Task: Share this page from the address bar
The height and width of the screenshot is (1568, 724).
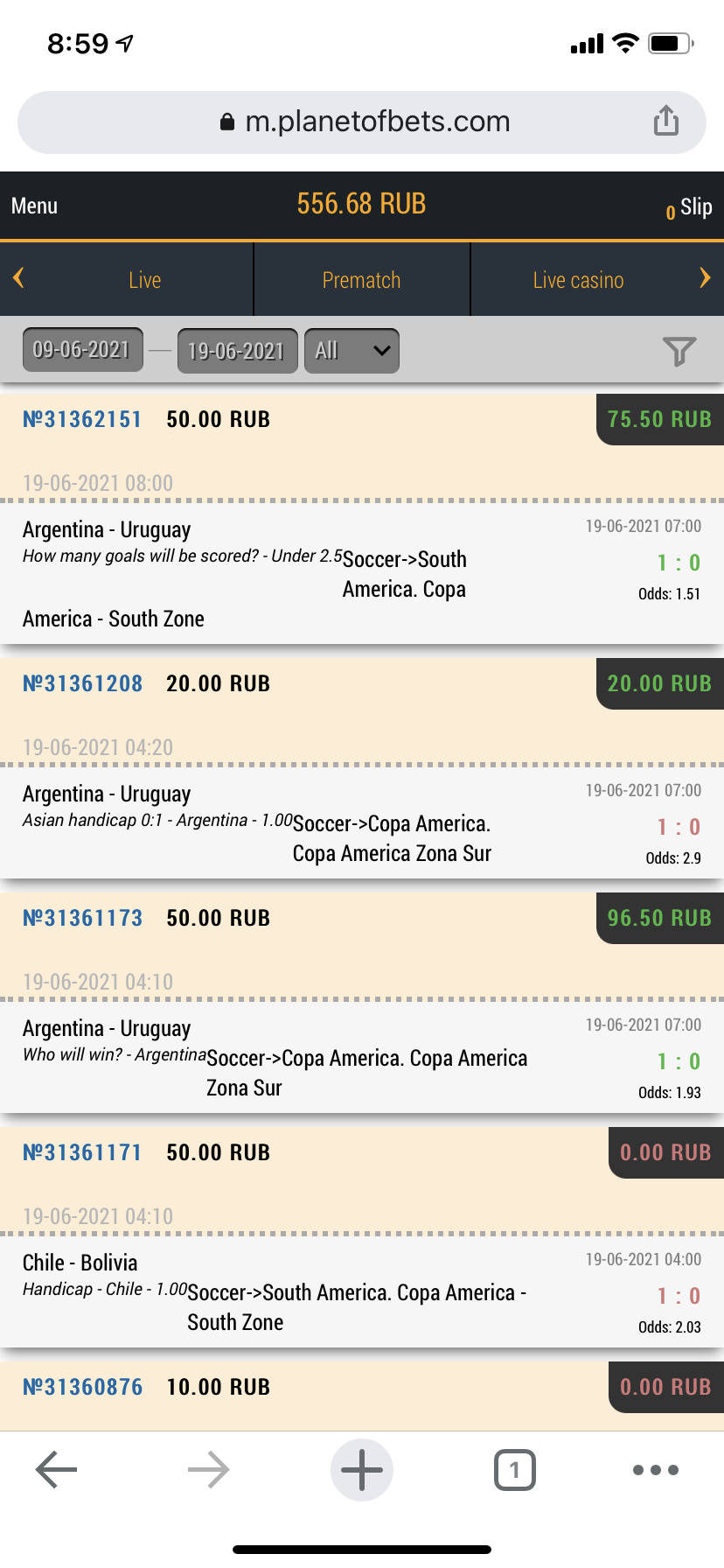Action: point(666,121)
